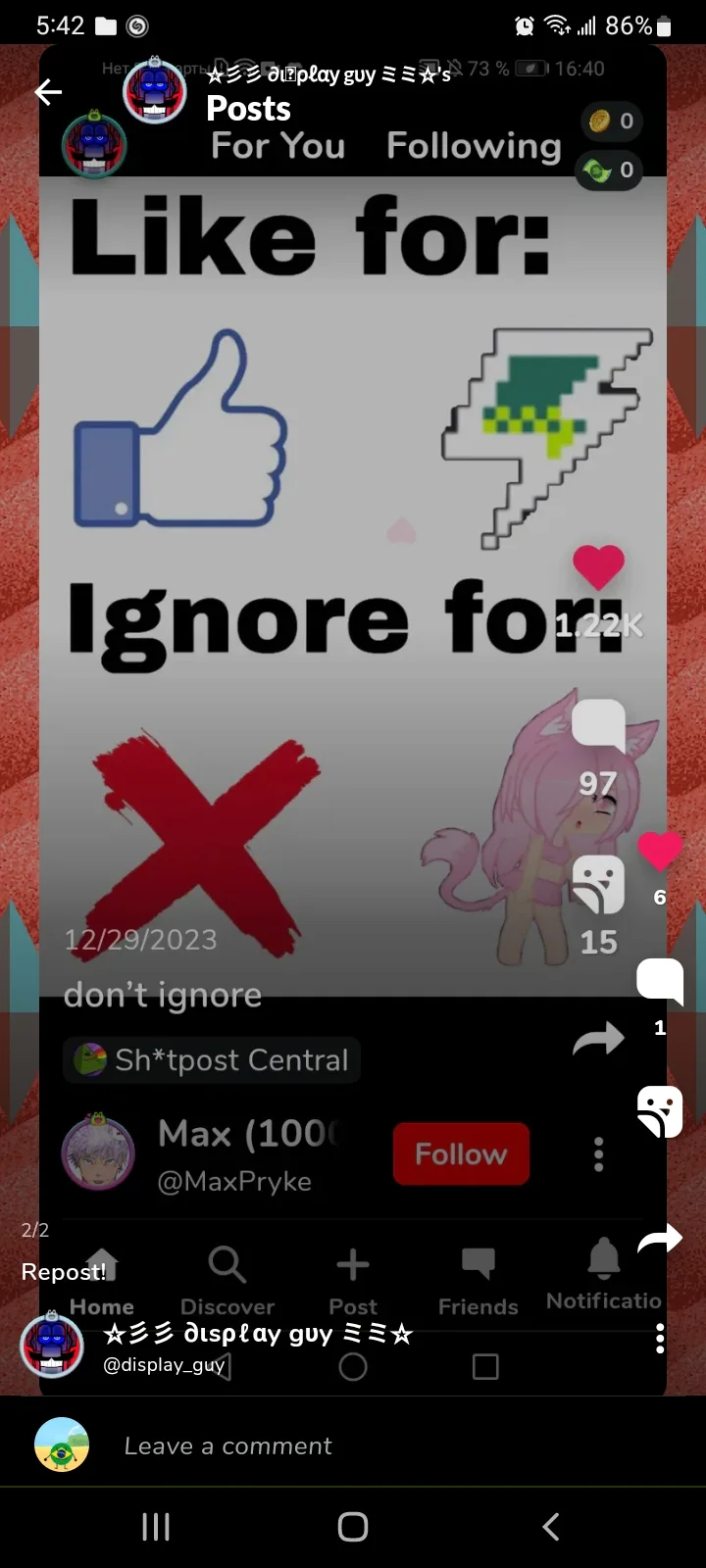Open the three-dot options for the repost
Viewport: 706px width, 1568px height.
[660, 1338]
